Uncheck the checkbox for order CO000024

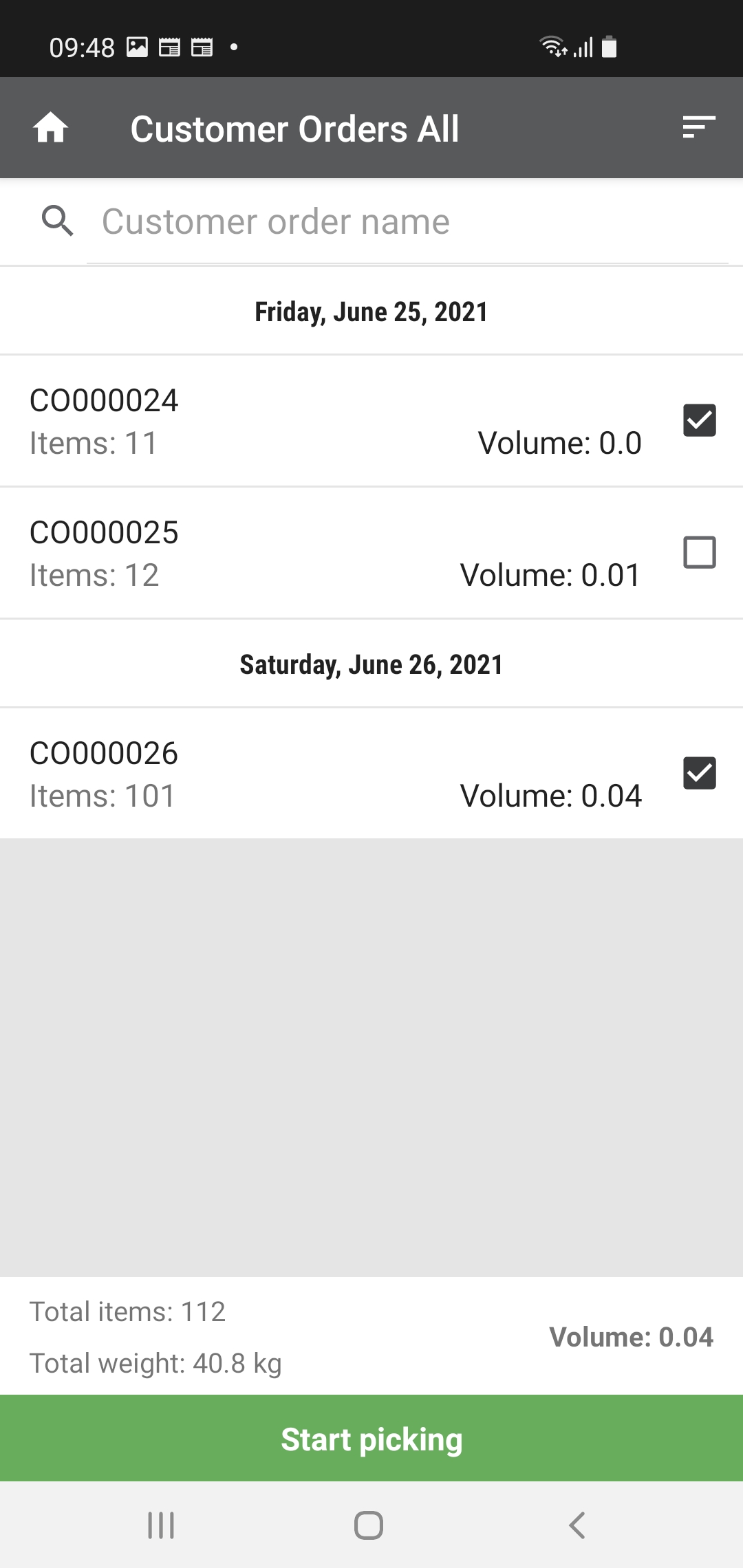(x=699, y=420)
